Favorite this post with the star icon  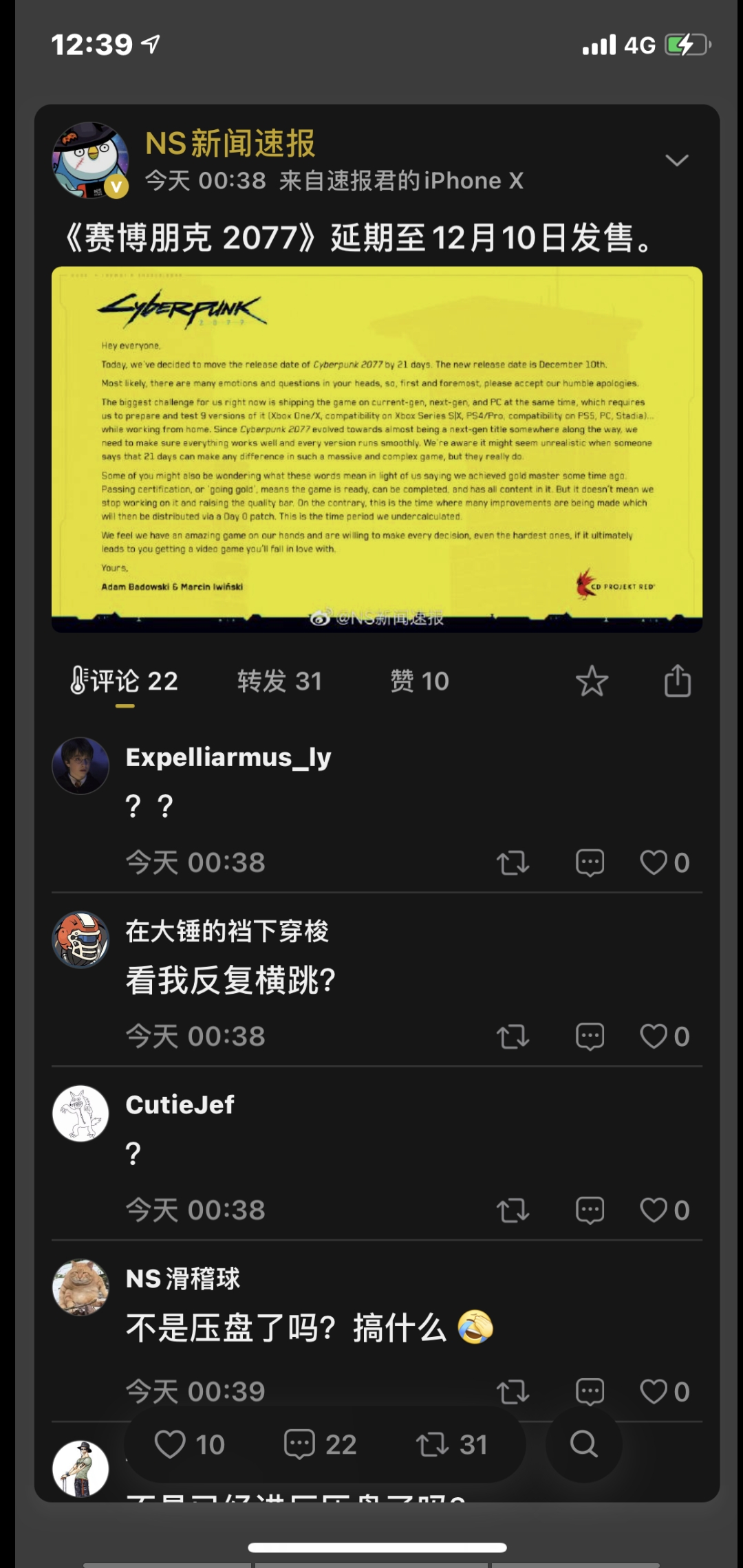tap(592, 682)
